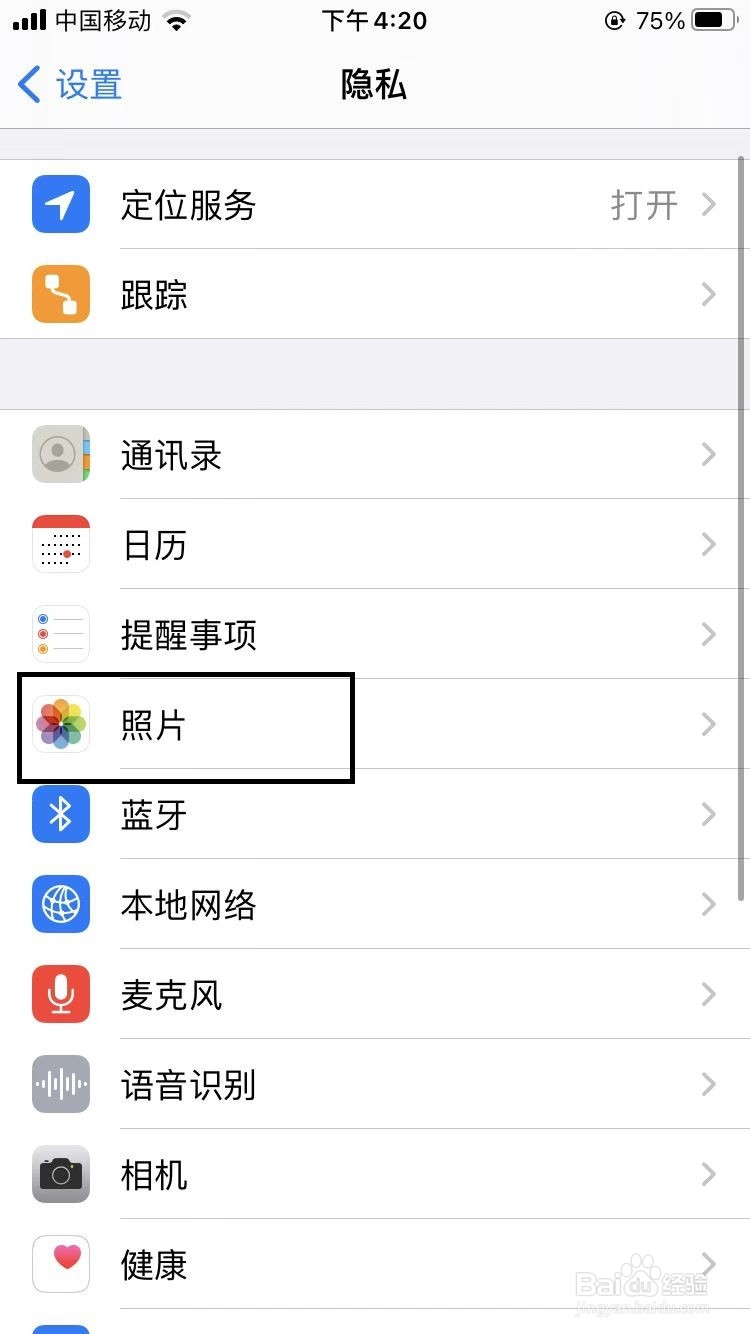Select the 麦克风 list entry
This screenshot has width=750, height=1334.
click(x=375, y=994)
